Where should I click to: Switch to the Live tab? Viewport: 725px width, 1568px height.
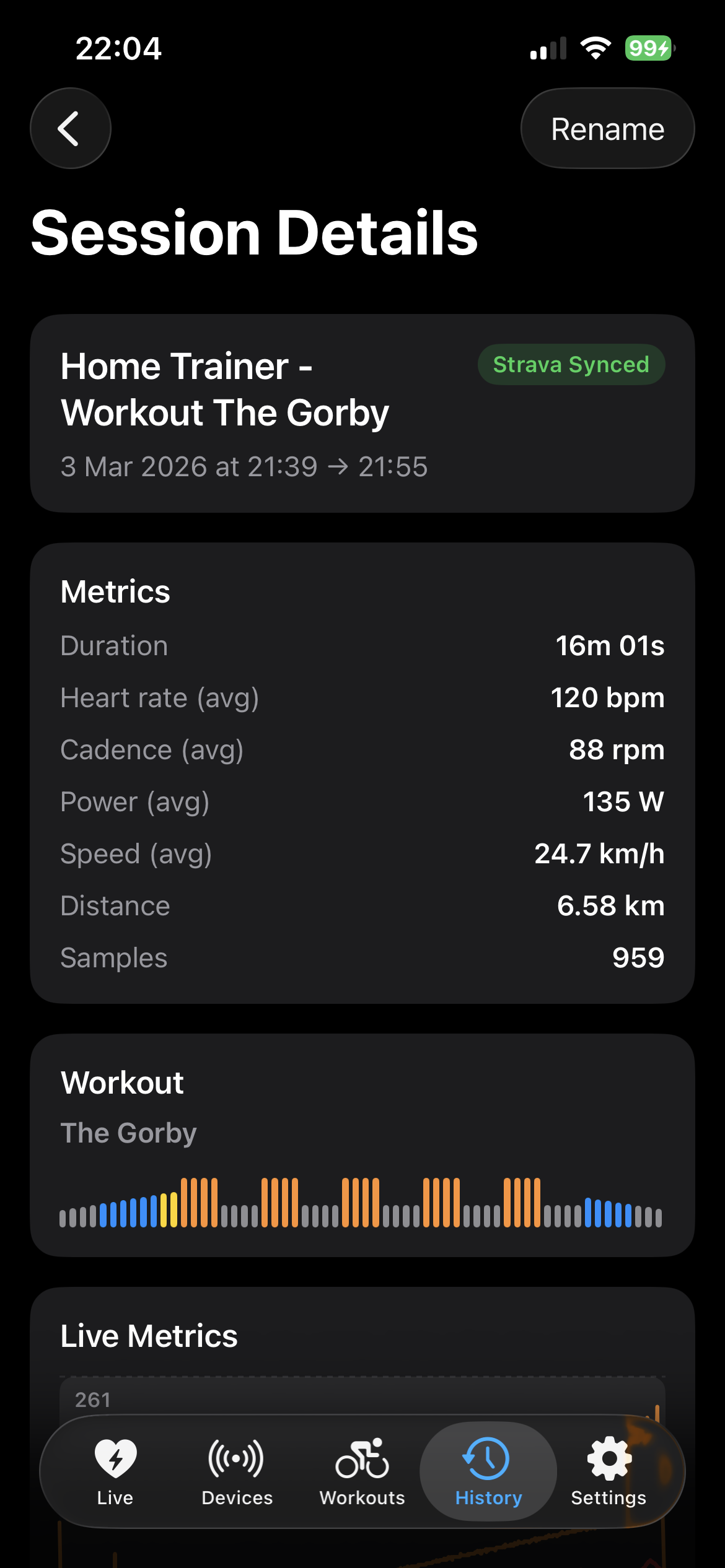(x=115, y=1471)
